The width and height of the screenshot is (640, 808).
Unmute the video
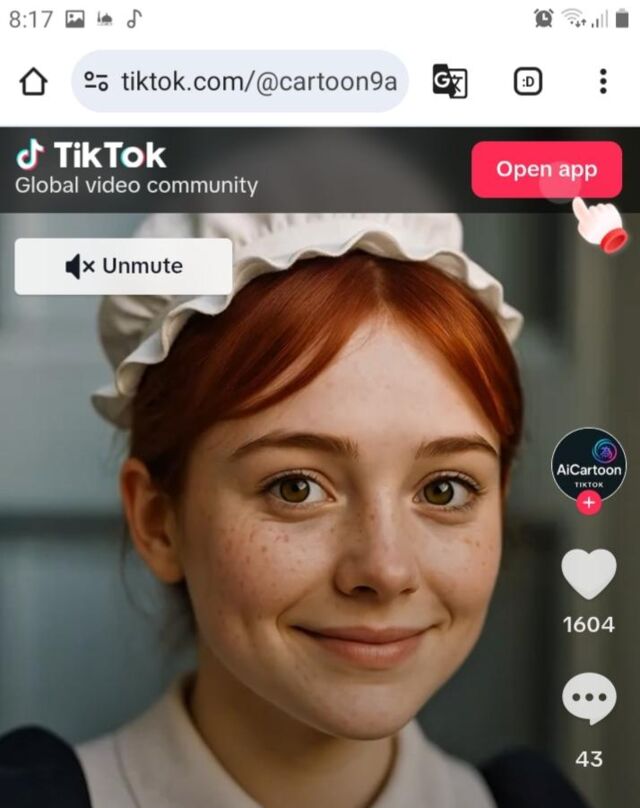(123, 266)
